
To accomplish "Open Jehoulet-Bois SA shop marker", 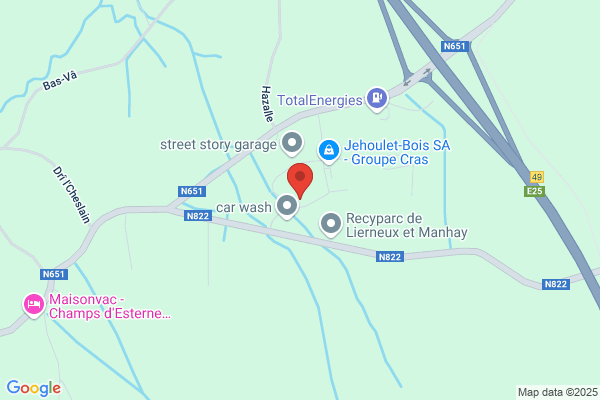I will 329,152.
